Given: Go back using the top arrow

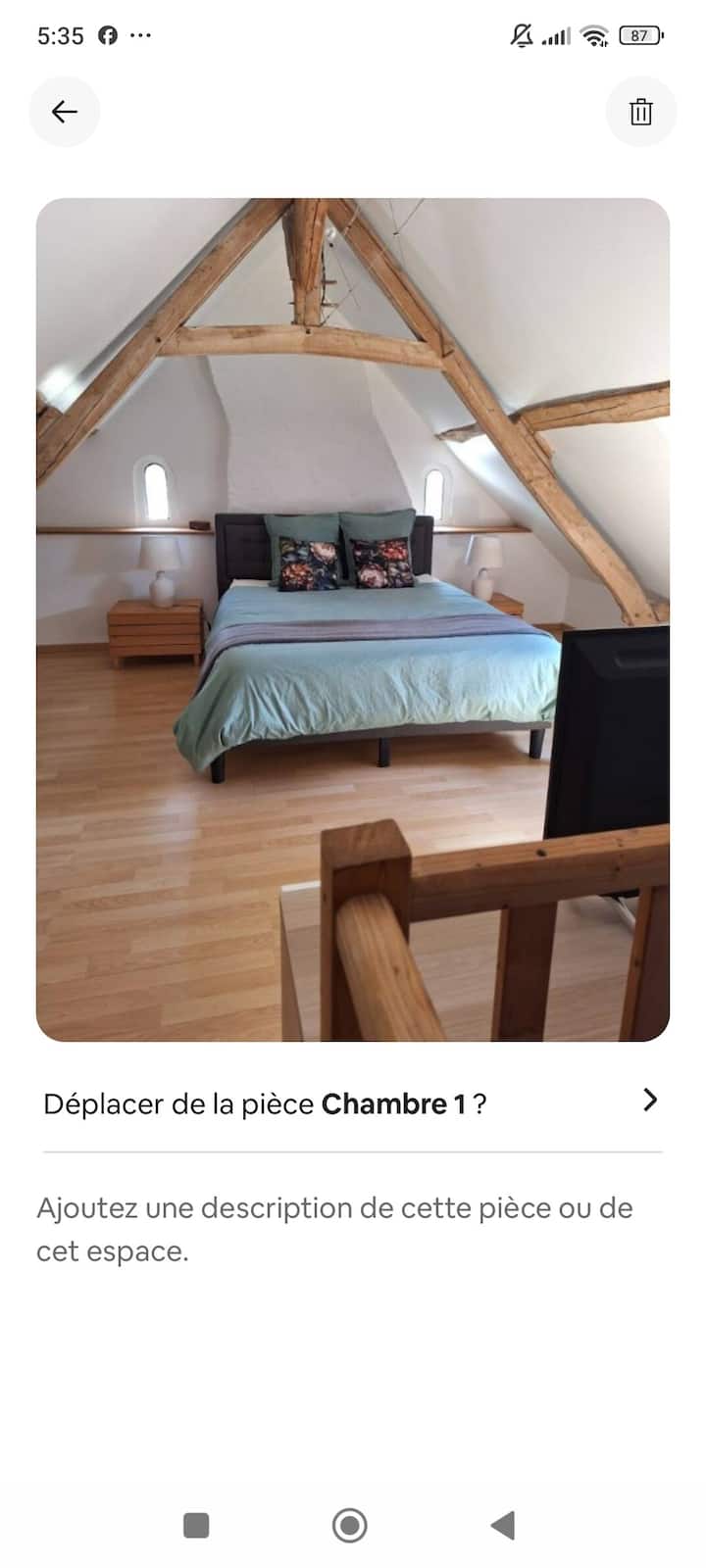Looking at the screenshot, I should coord(65,112).
